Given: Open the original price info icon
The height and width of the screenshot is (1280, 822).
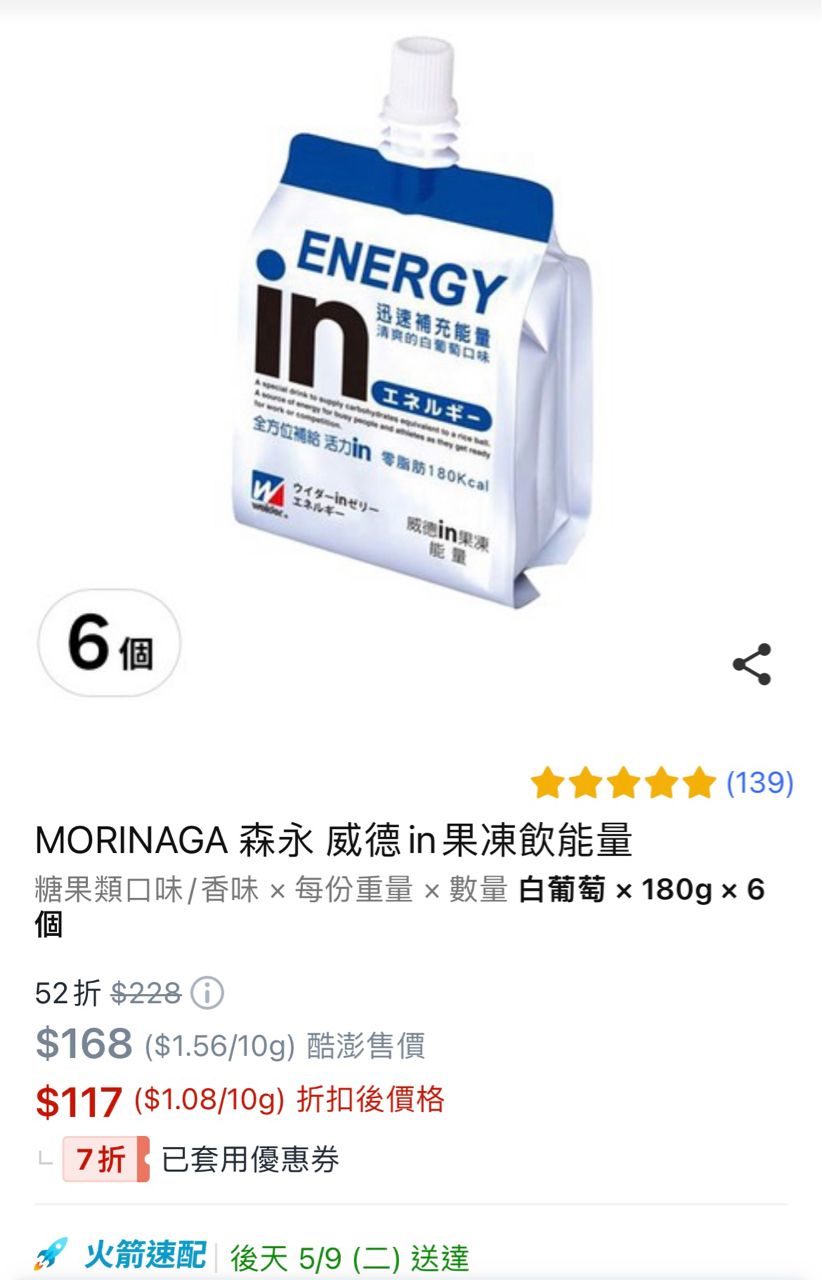Looking at the screenshot, I should [207, 993].
